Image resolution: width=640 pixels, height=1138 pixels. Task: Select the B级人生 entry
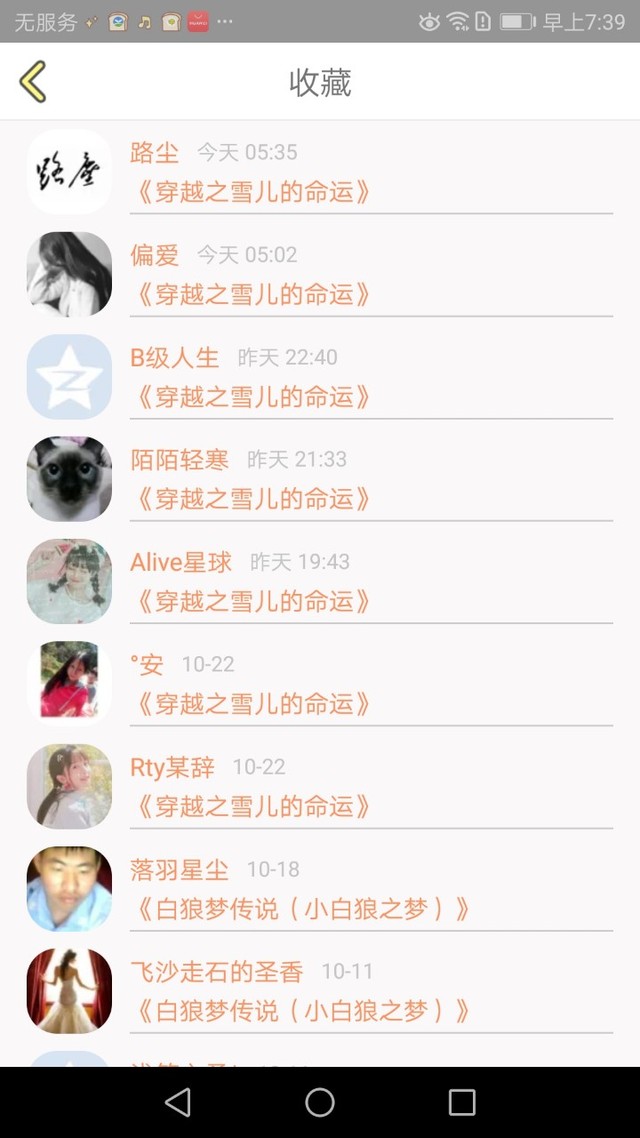[320, 376]
